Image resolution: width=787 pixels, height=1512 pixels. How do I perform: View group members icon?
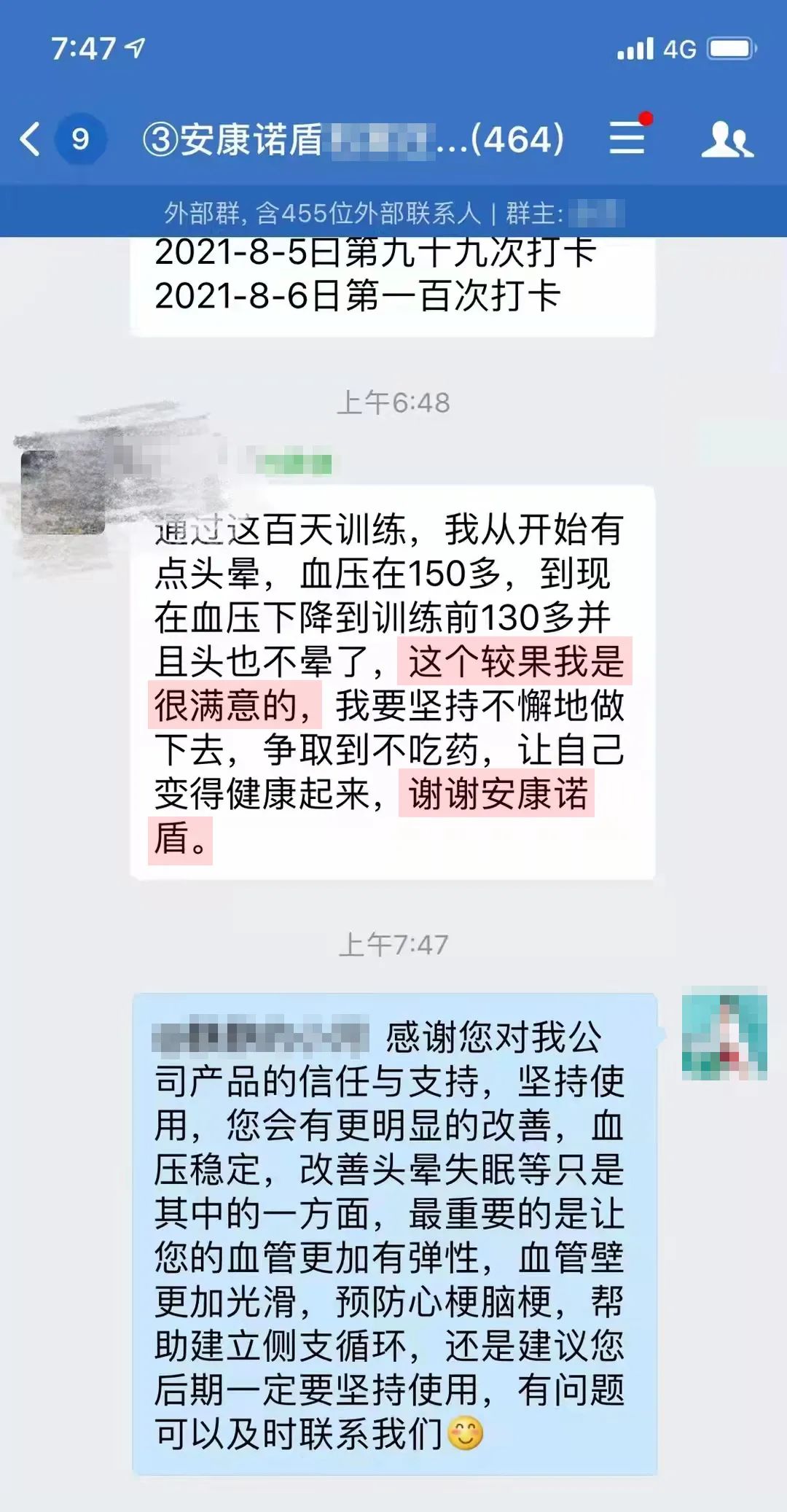tap(727, 139)
